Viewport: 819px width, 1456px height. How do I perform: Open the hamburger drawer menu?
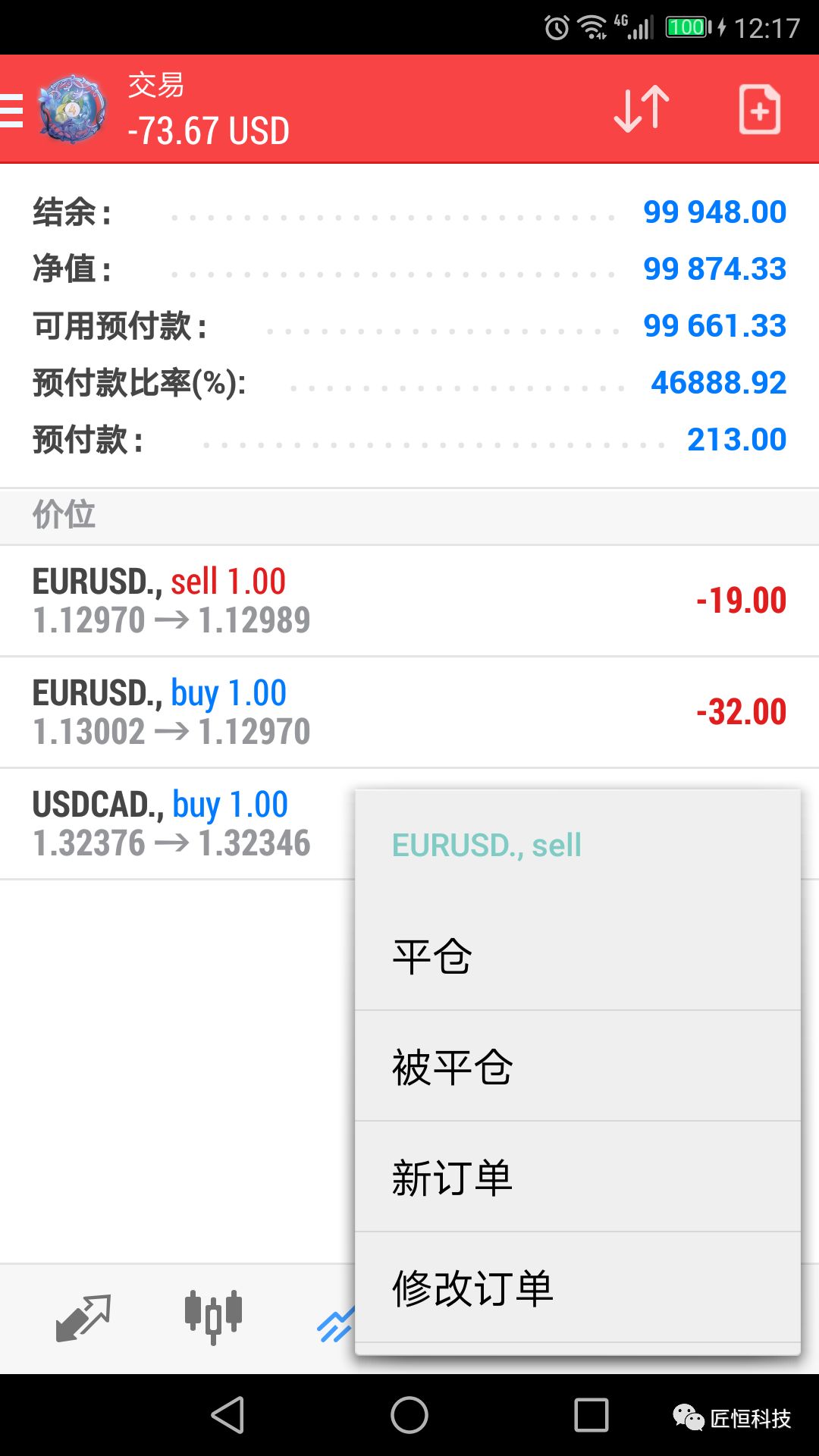pyautogui.click(x=12, y=111)
